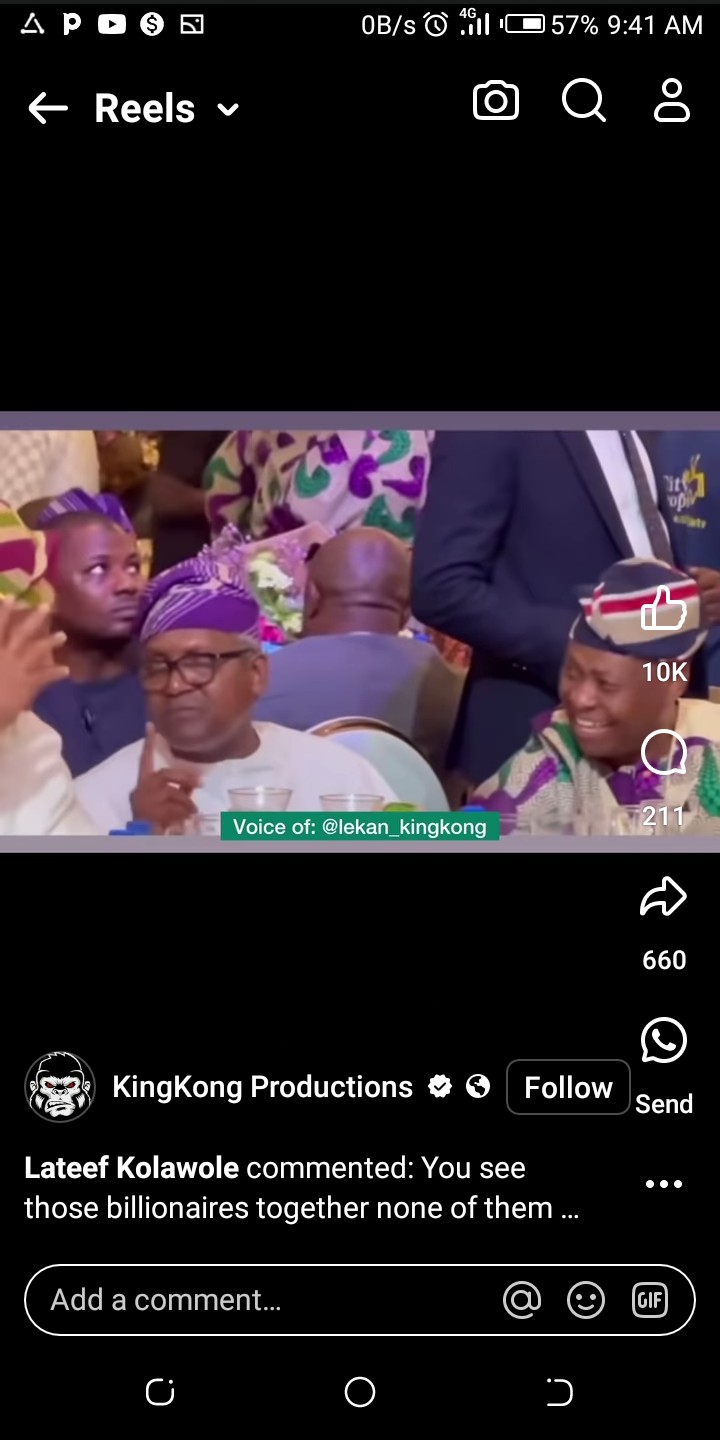Viewport: 720px width, 1440px height.
Task: Go back from Reels
Action: click(47, 108)
